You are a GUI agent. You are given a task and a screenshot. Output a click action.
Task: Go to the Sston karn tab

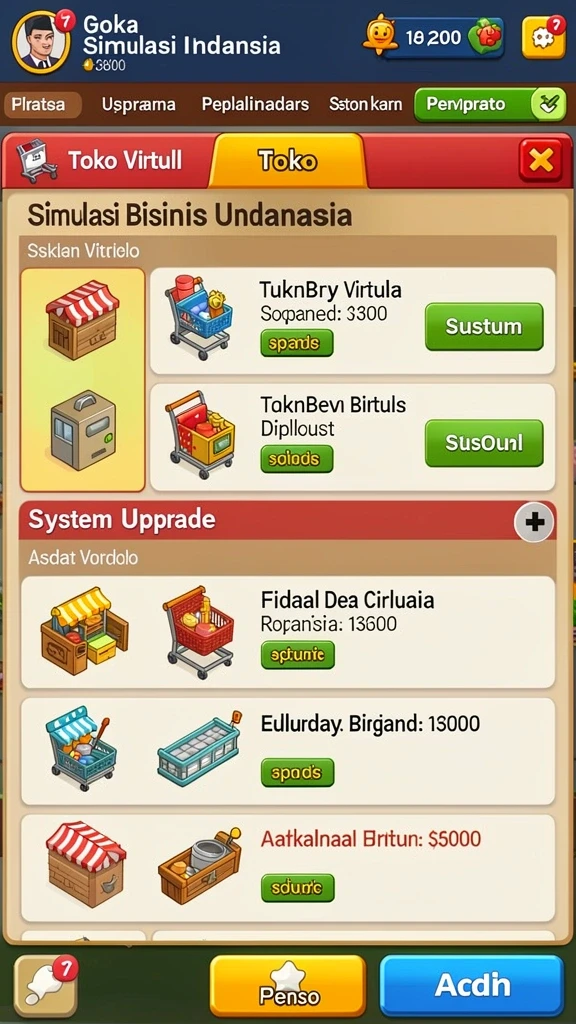pyautogui.click(x=365, y=104)
